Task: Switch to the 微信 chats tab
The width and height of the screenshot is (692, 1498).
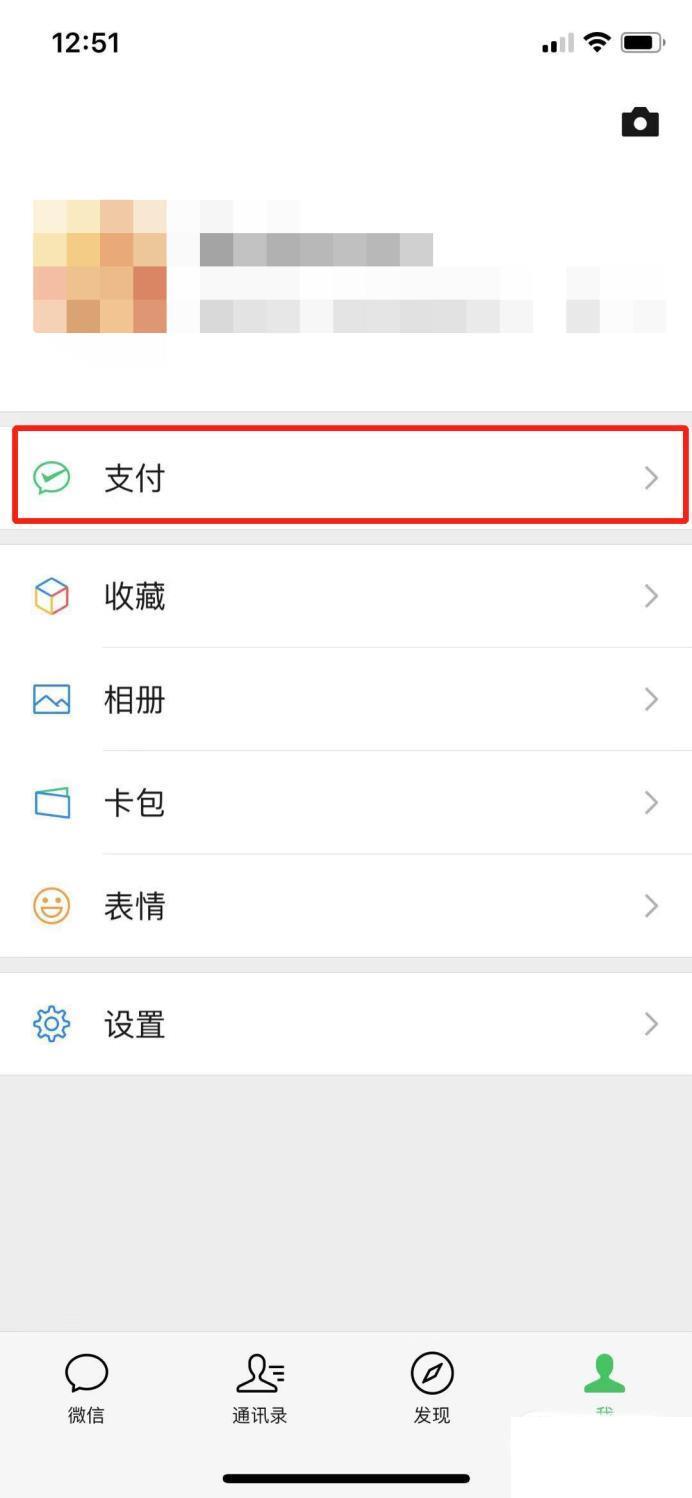Action: (86, 1388)
